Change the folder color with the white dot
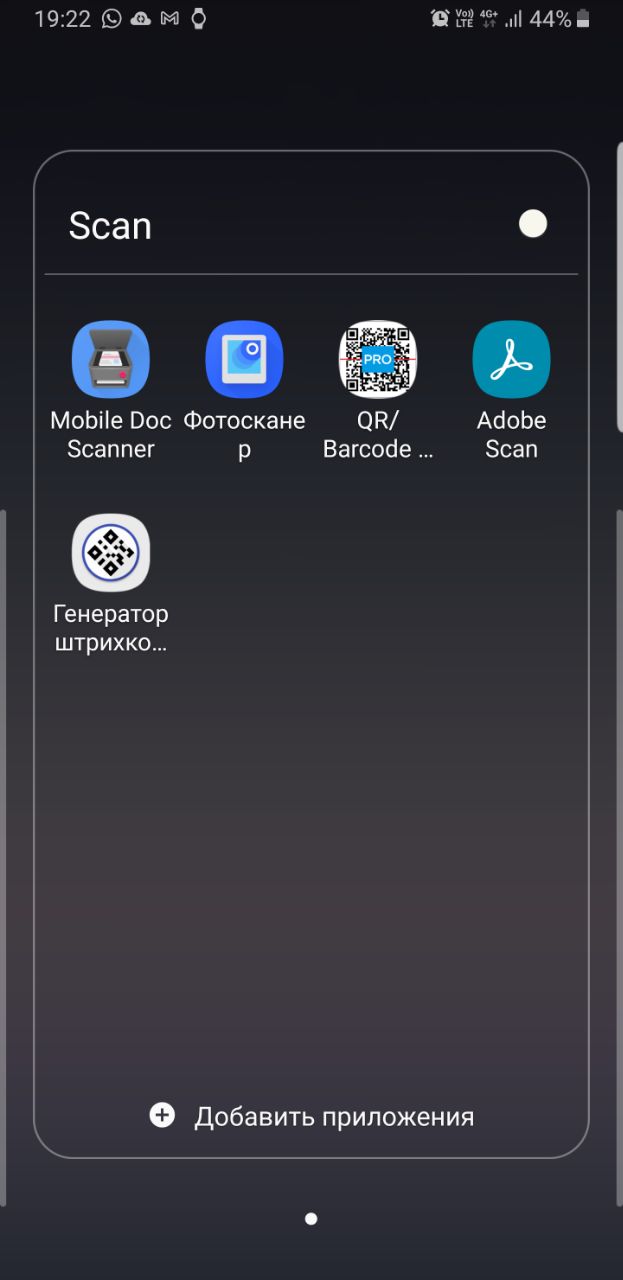 click(533, 224)
